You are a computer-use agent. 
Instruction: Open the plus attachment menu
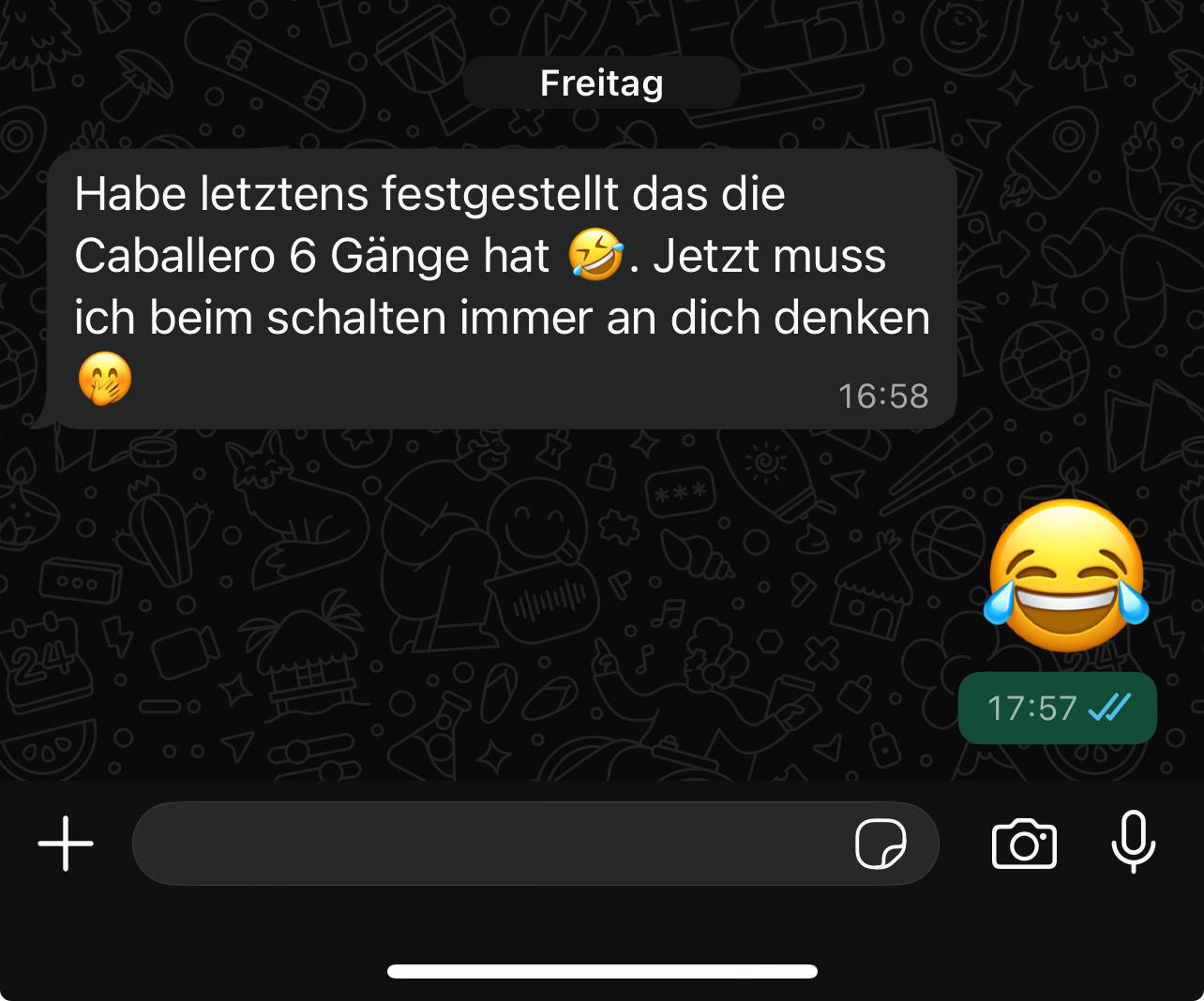(x=66, y=844)
